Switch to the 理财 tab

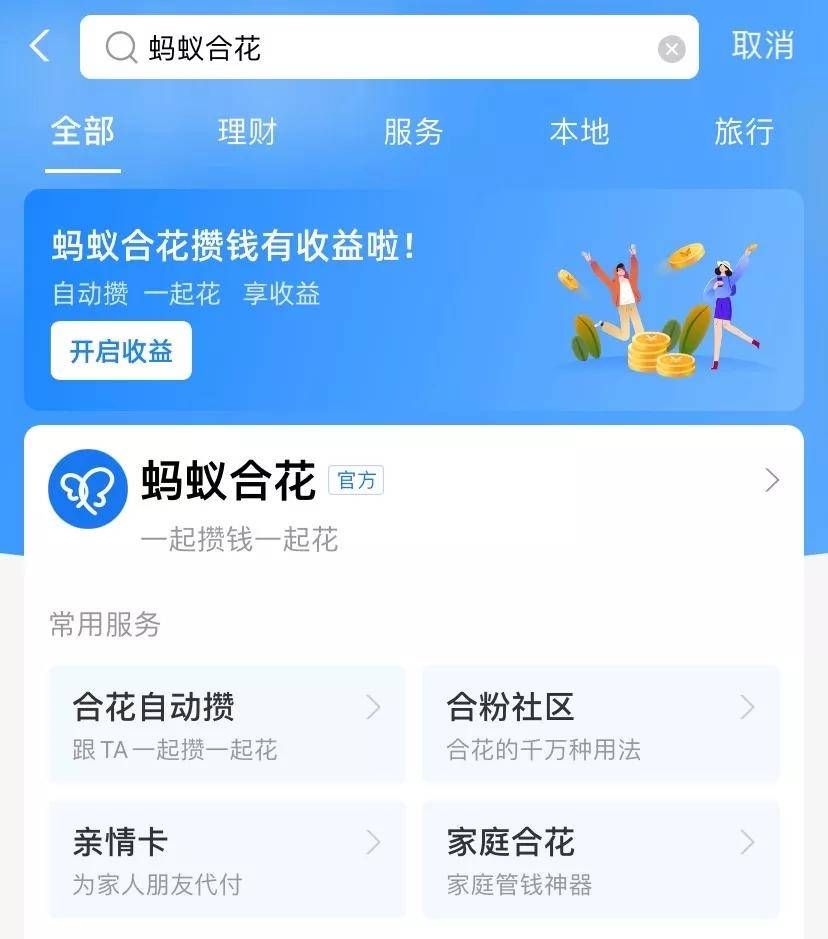pyautogui.click(x=247, y=132)
